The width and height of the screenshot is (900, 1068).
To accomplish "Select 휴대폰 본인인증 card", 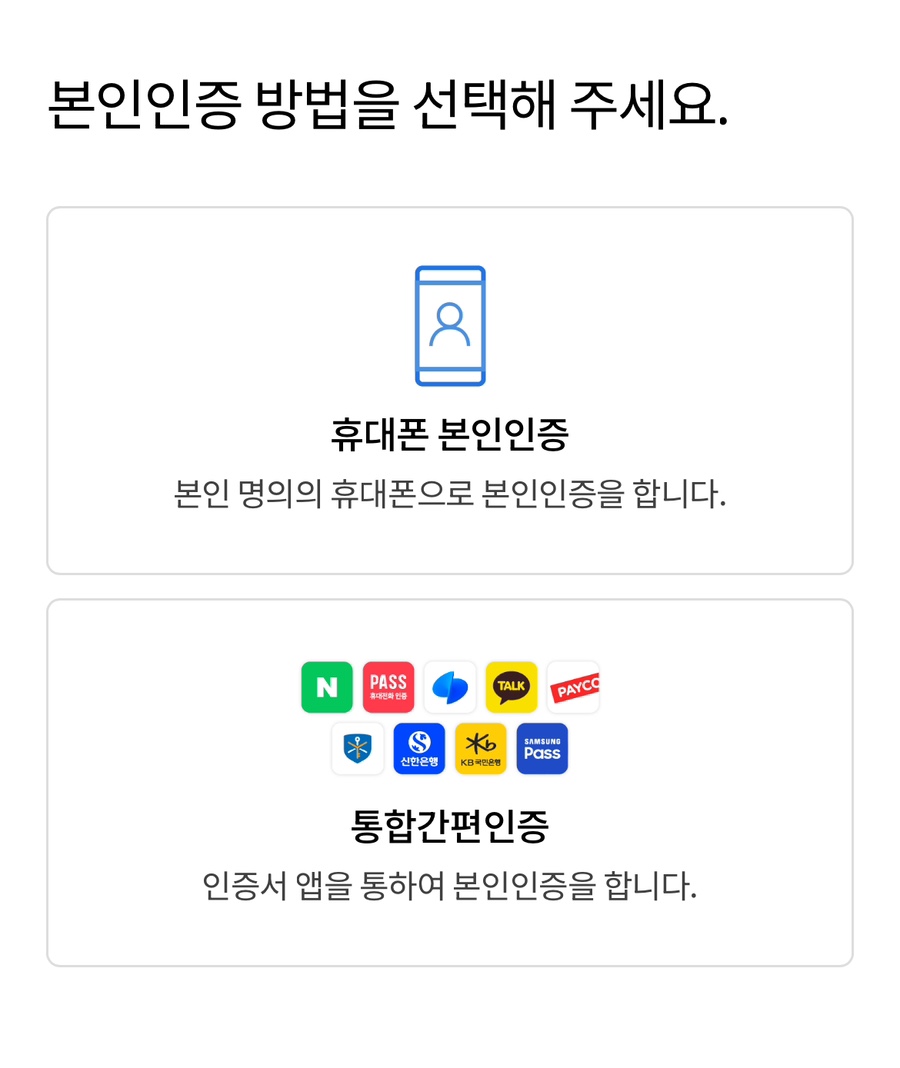I will tap(449, 391).
